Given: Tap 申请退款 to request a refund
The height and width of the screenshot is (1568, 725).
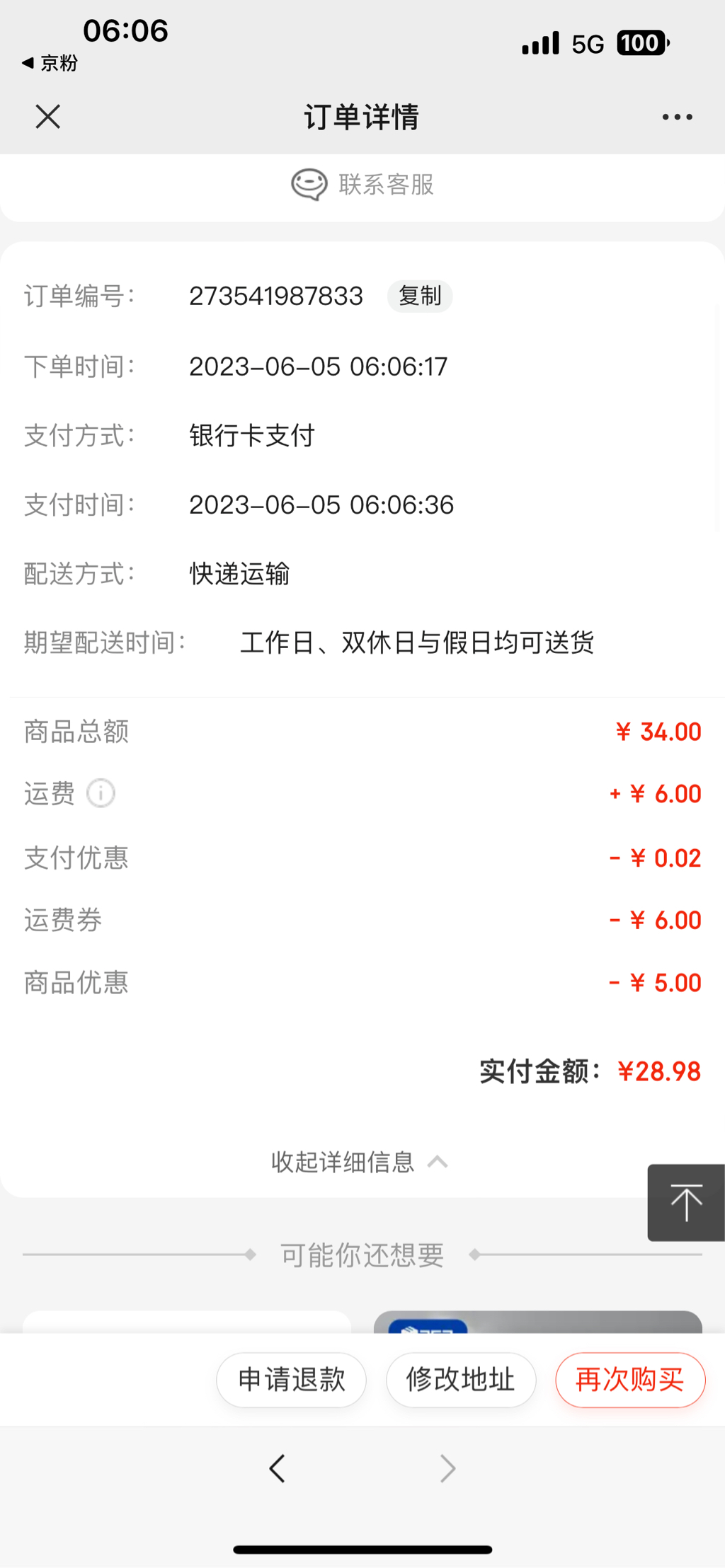Looking at the screenshot, I should [x=291, y=1380].
